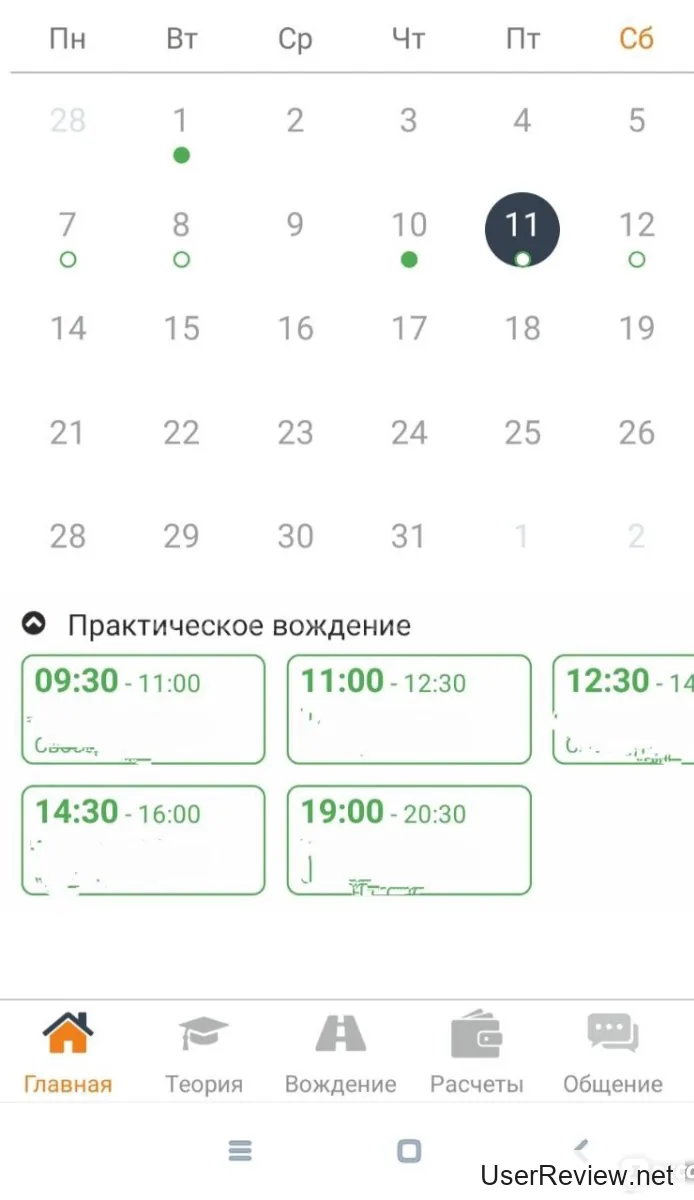Open the 19:00 - 20:30 driving slot

pos(409,839)
